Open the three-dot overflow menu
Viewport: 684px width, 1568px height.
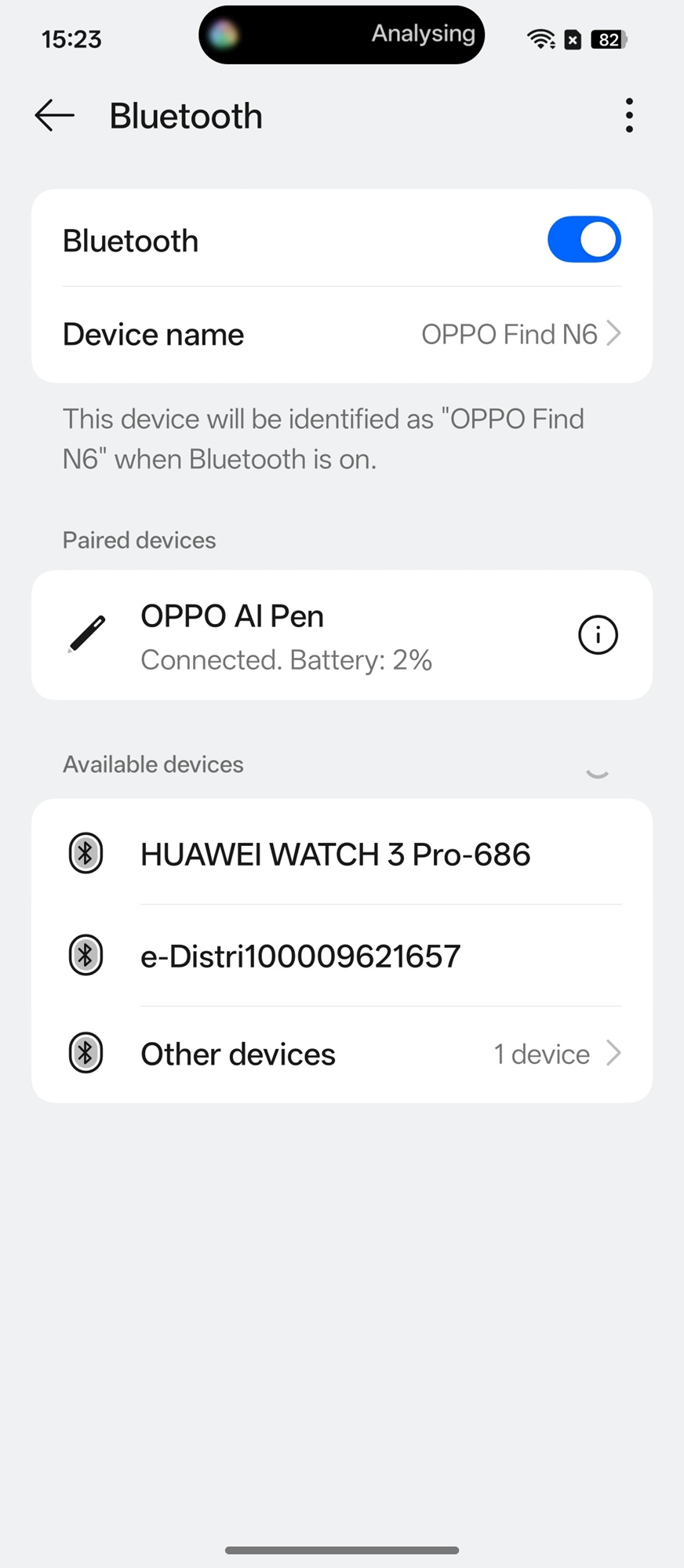pyautogui.click(x=629, y=116)
